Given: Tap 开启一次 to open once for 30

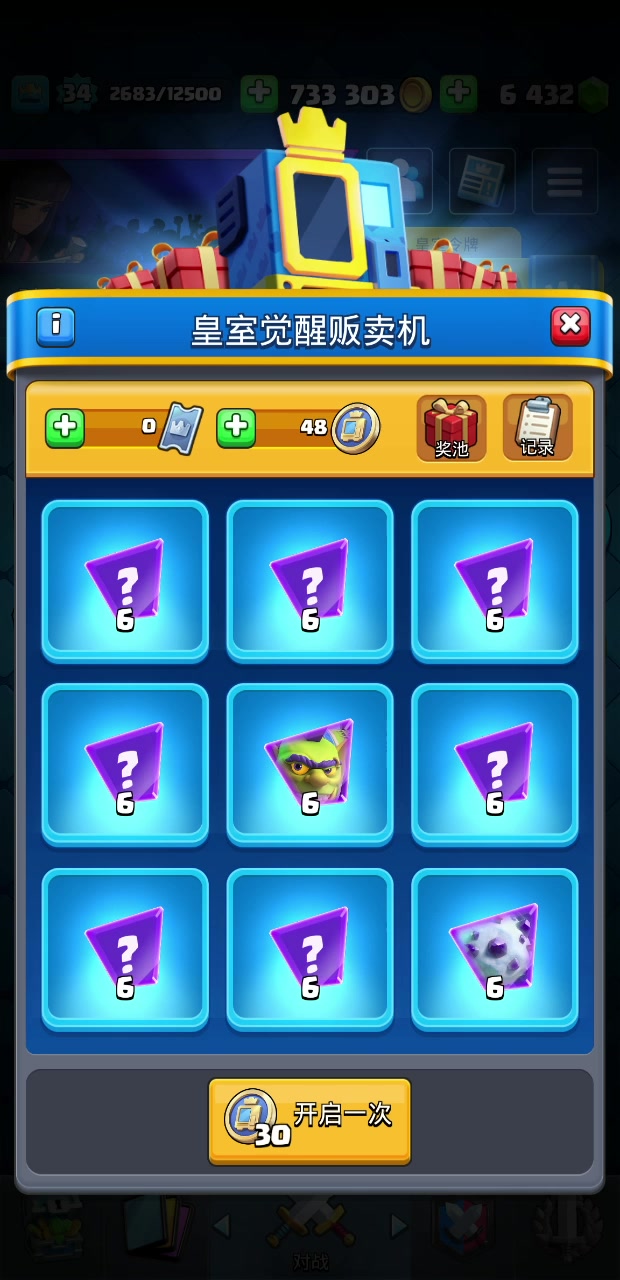Looking at the screenshot, I should 310,1120.
